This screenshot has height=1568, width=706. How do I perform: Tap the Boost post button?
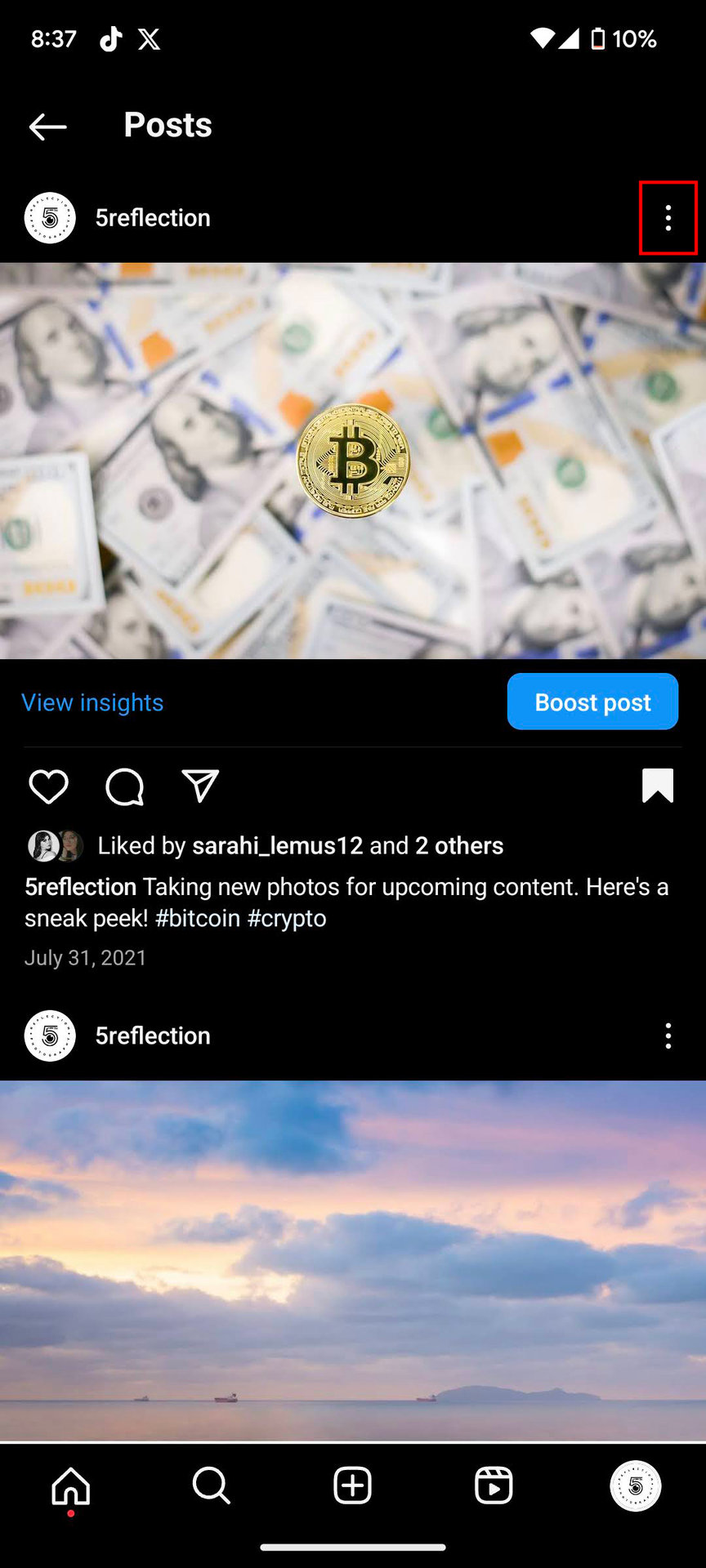pos(592,702)
